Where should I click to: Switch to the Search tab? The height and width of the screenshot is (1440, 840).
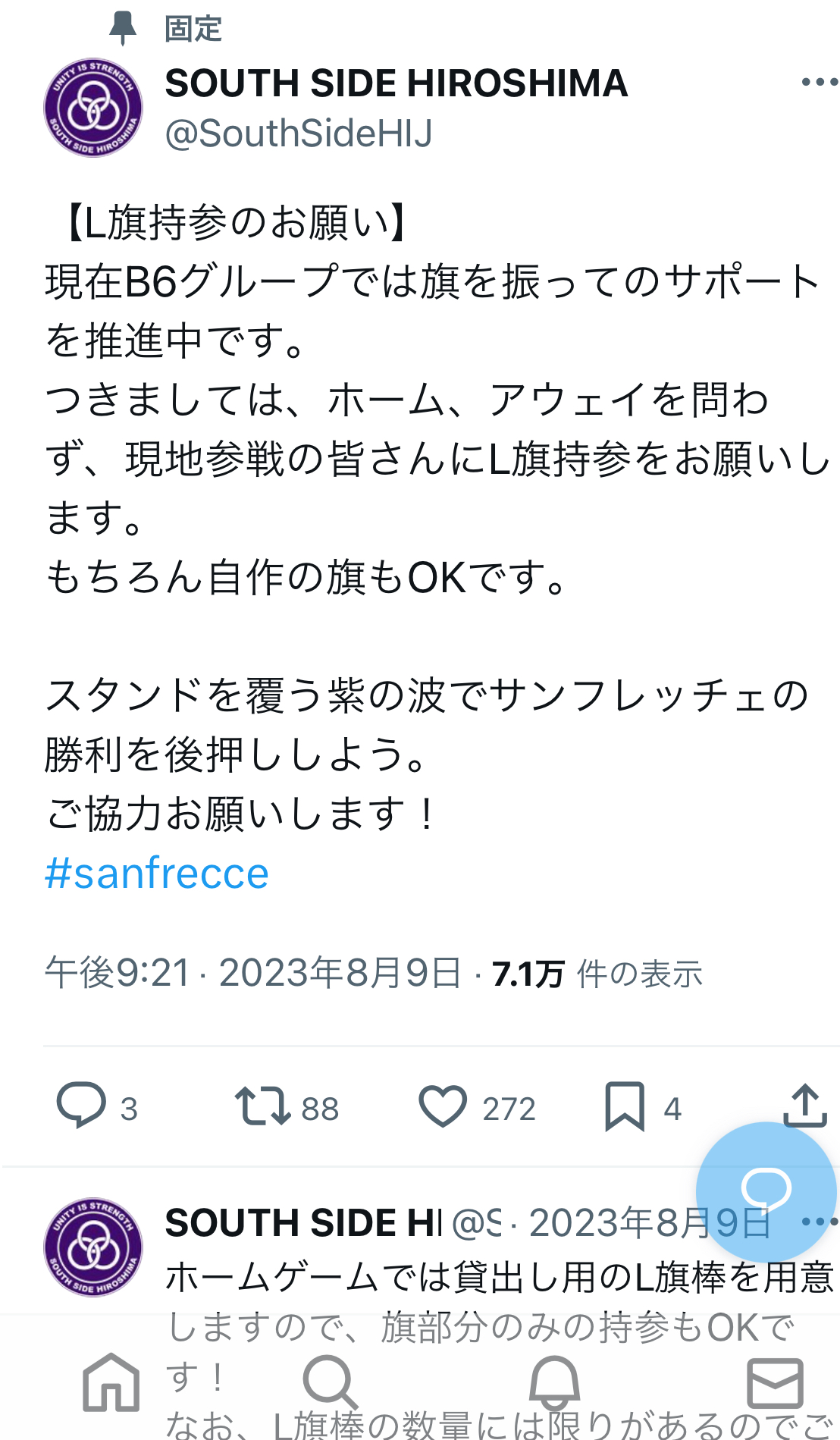coord(330,1383)
